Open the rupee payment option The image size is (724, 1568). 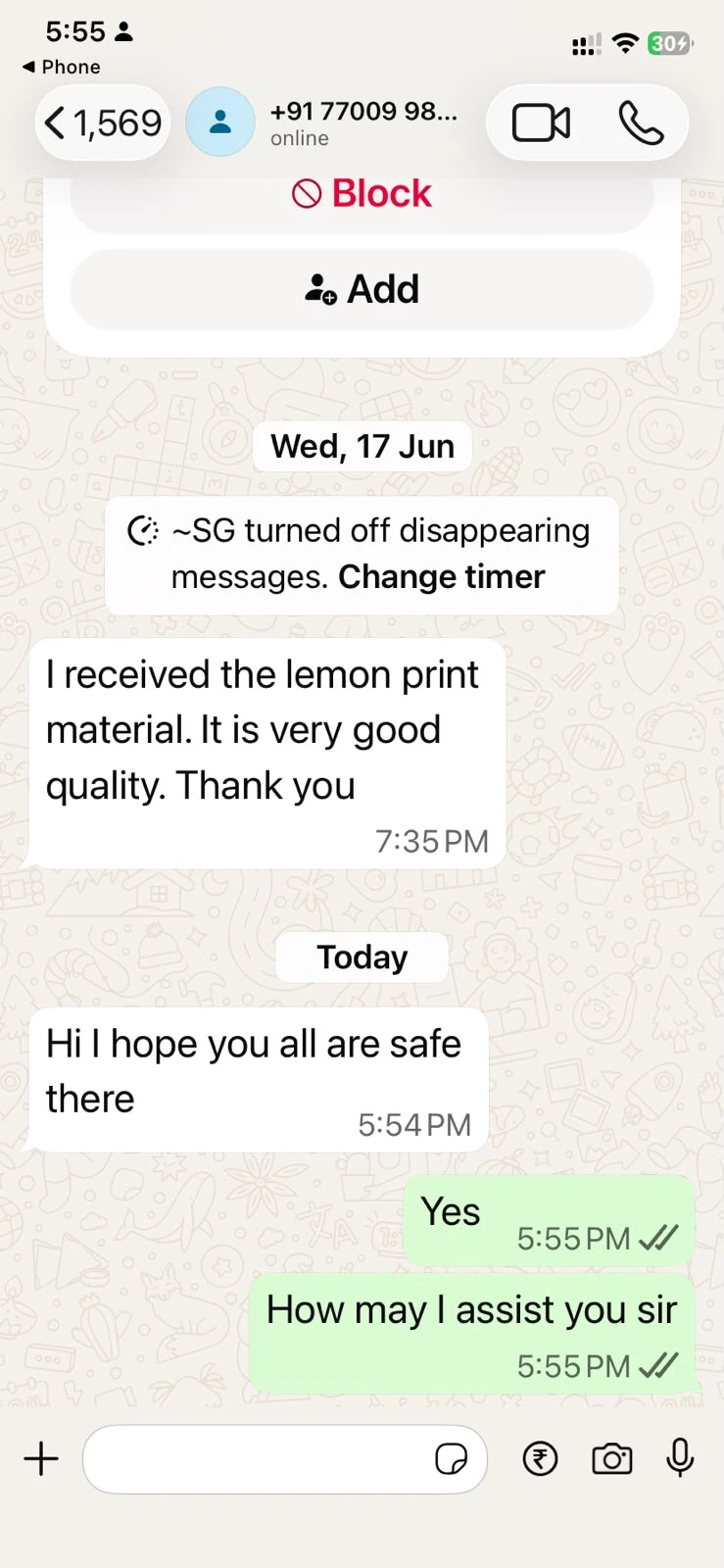click(540, 1459)
